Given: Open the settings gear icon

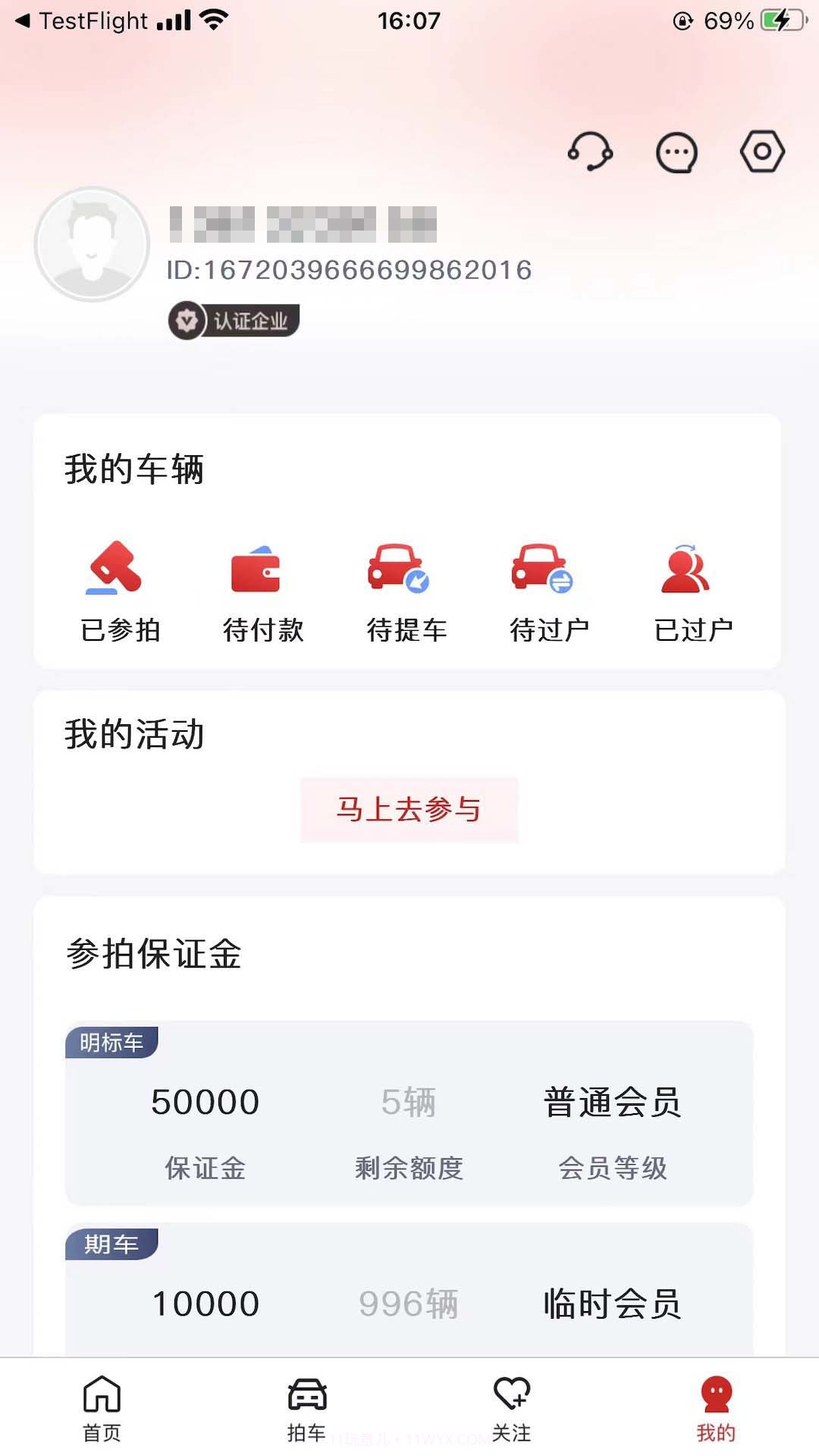Looking at the screenshot, I should (761, 151).
